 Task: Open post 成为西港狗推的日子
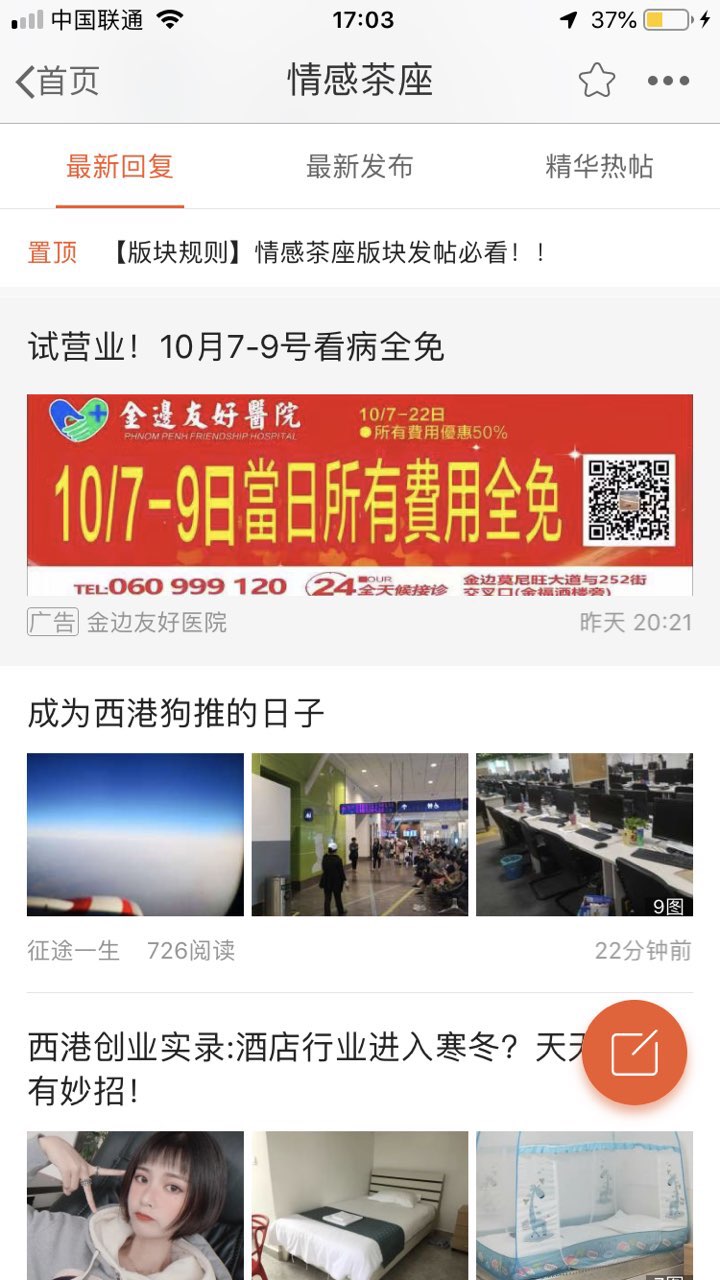tap(176, 714)
